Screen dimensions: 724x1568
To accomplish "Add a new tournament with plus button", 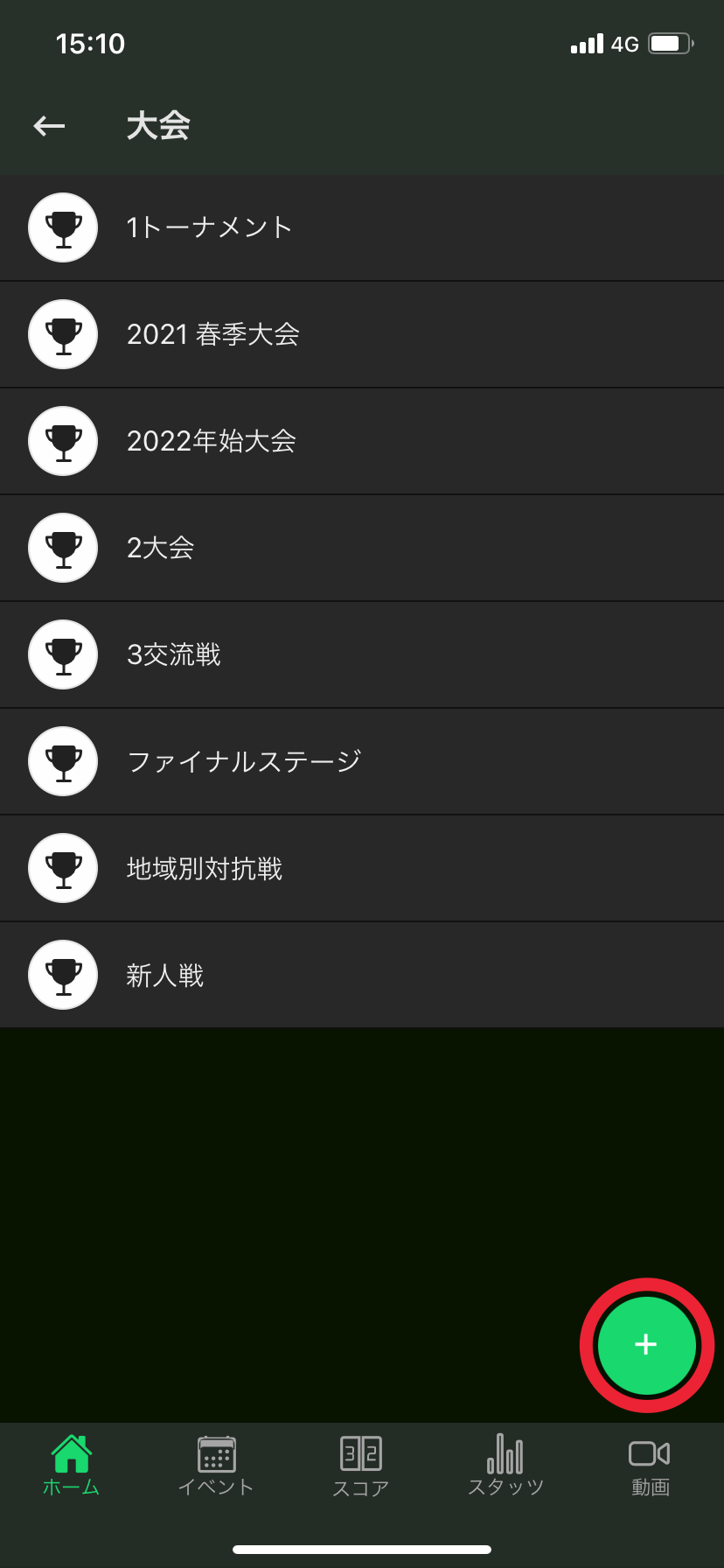I will click(646, 1345).
